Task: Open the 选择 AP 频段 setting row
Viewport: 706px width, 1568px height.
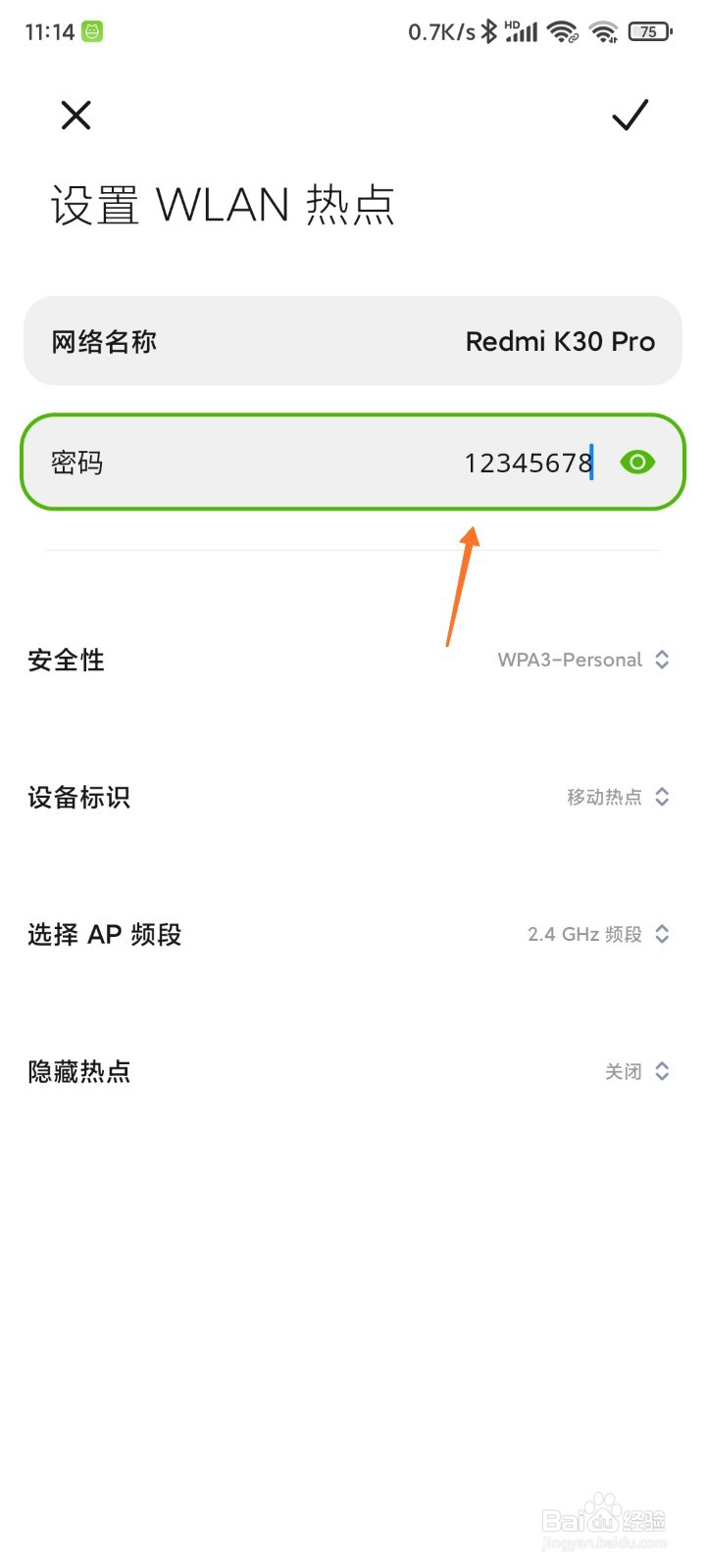Action: [353, 934]
